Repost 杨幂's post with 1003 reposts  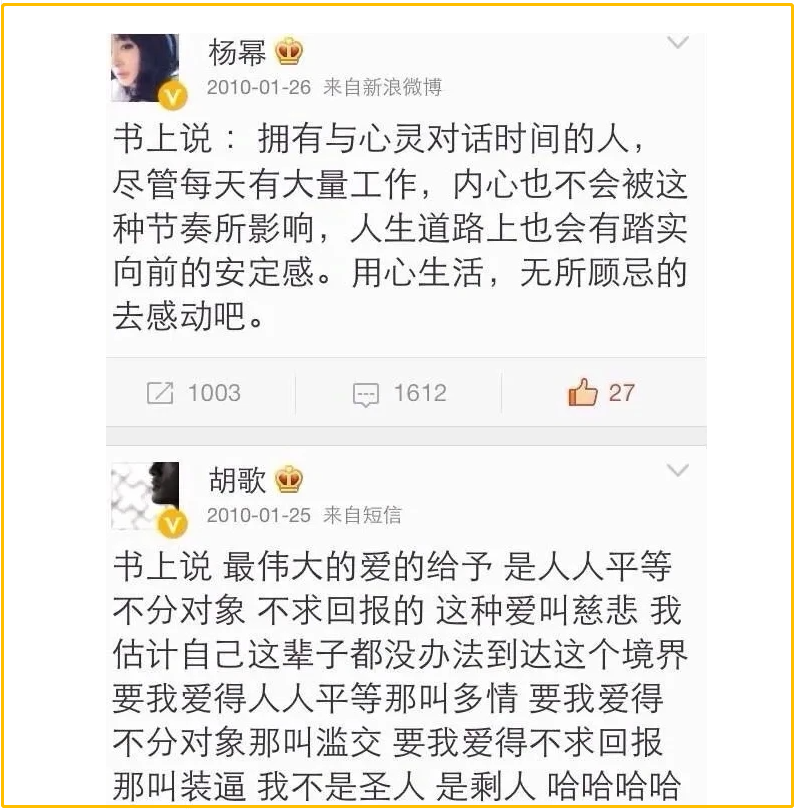click(x=195, y=393)
